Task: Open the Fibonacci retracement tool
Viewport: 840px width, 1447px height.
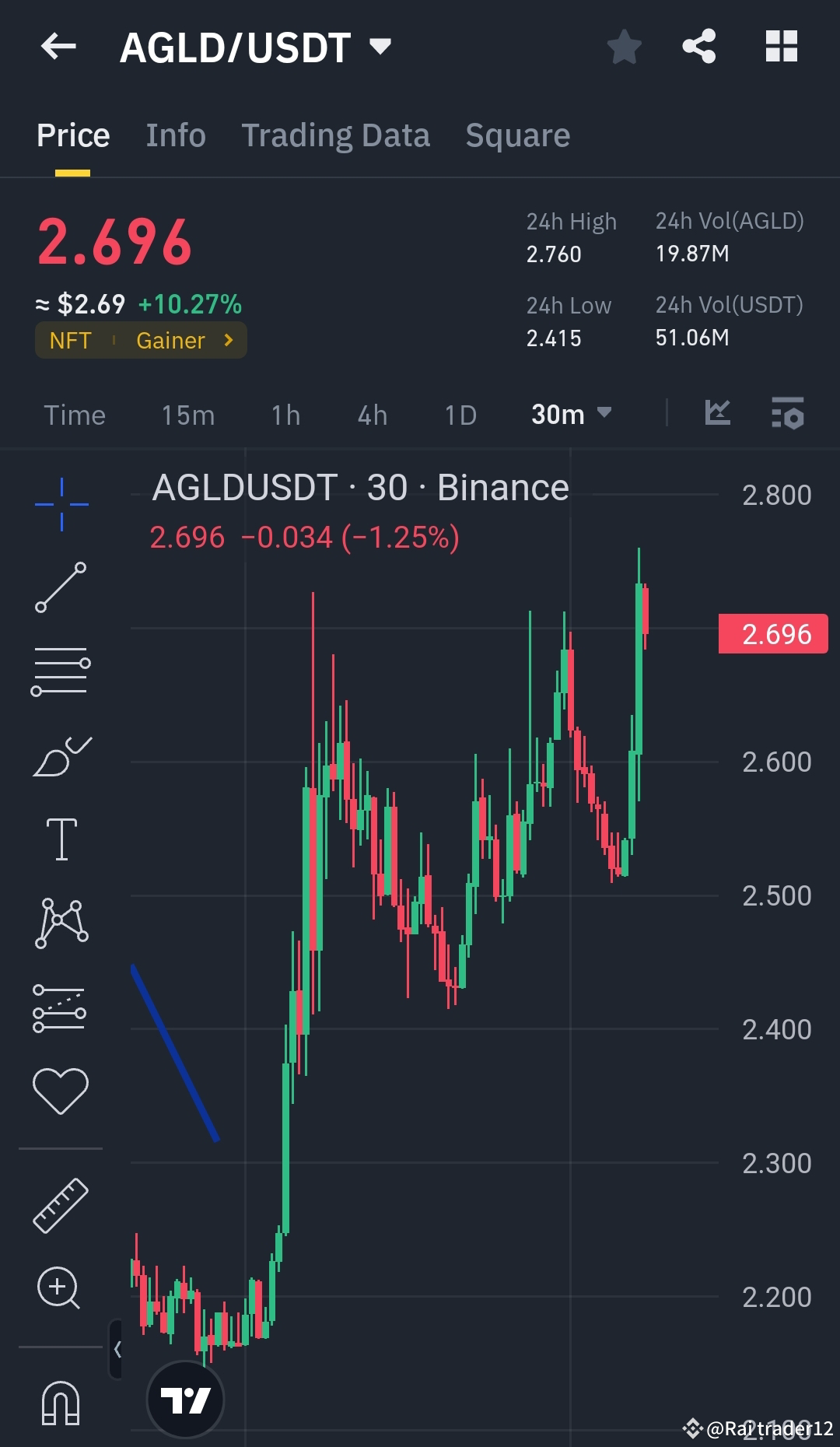Action: pyautogui.click(x=61, y=669)
